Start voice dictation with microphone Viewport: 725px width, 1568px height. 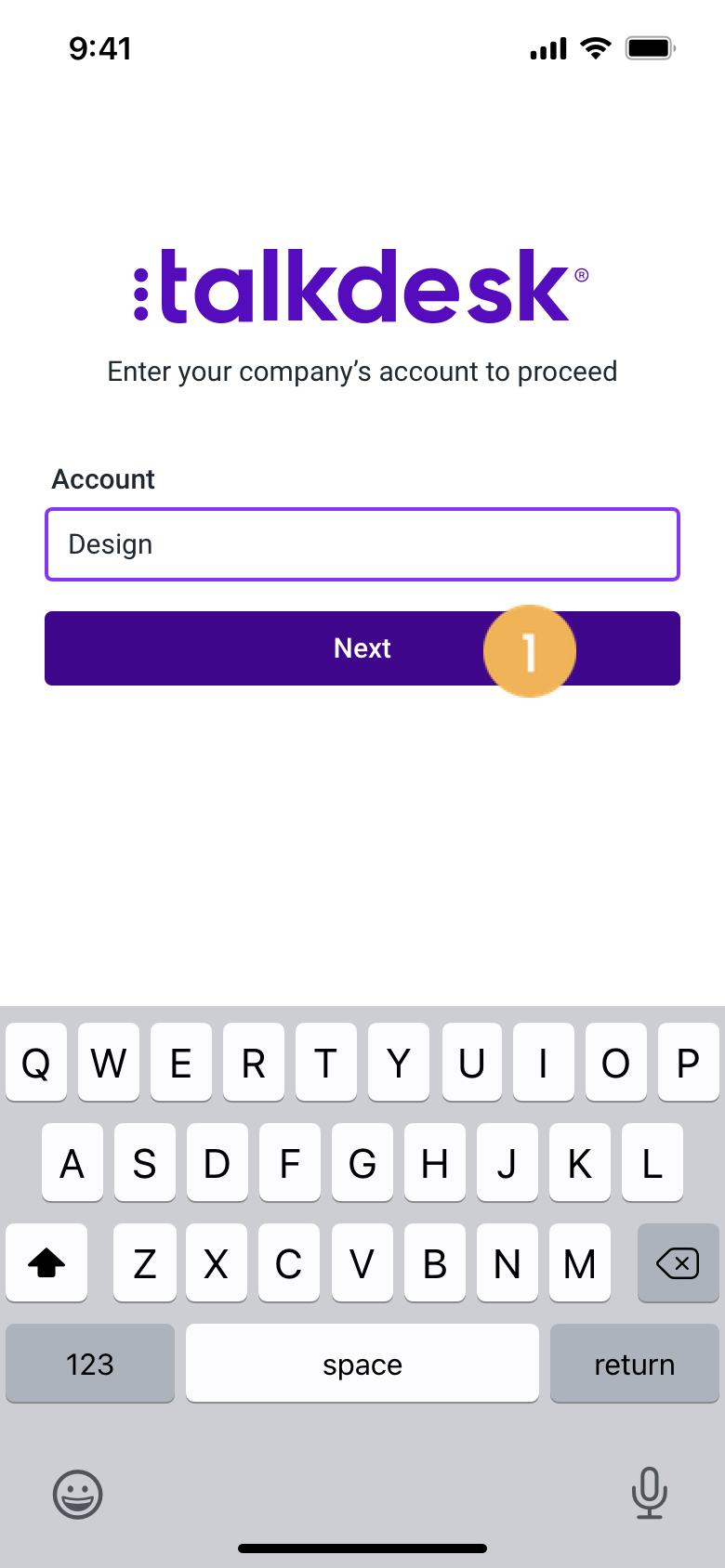coord(649,1492)
